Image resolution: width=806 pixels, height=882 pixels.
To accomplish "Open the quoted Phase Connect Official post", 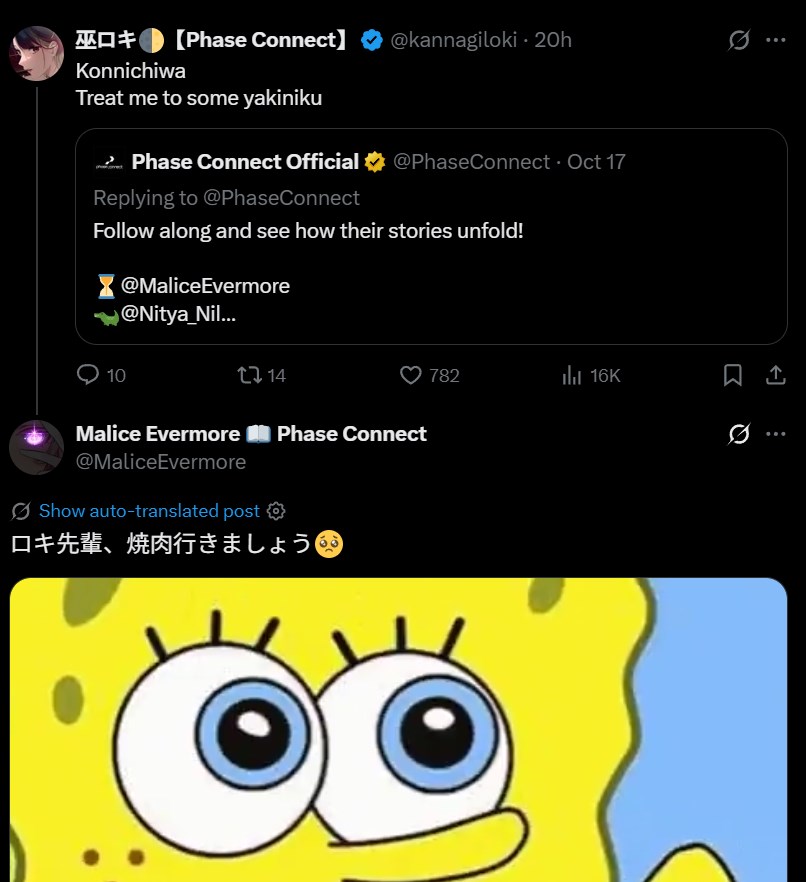I will (x=431, y=236).
